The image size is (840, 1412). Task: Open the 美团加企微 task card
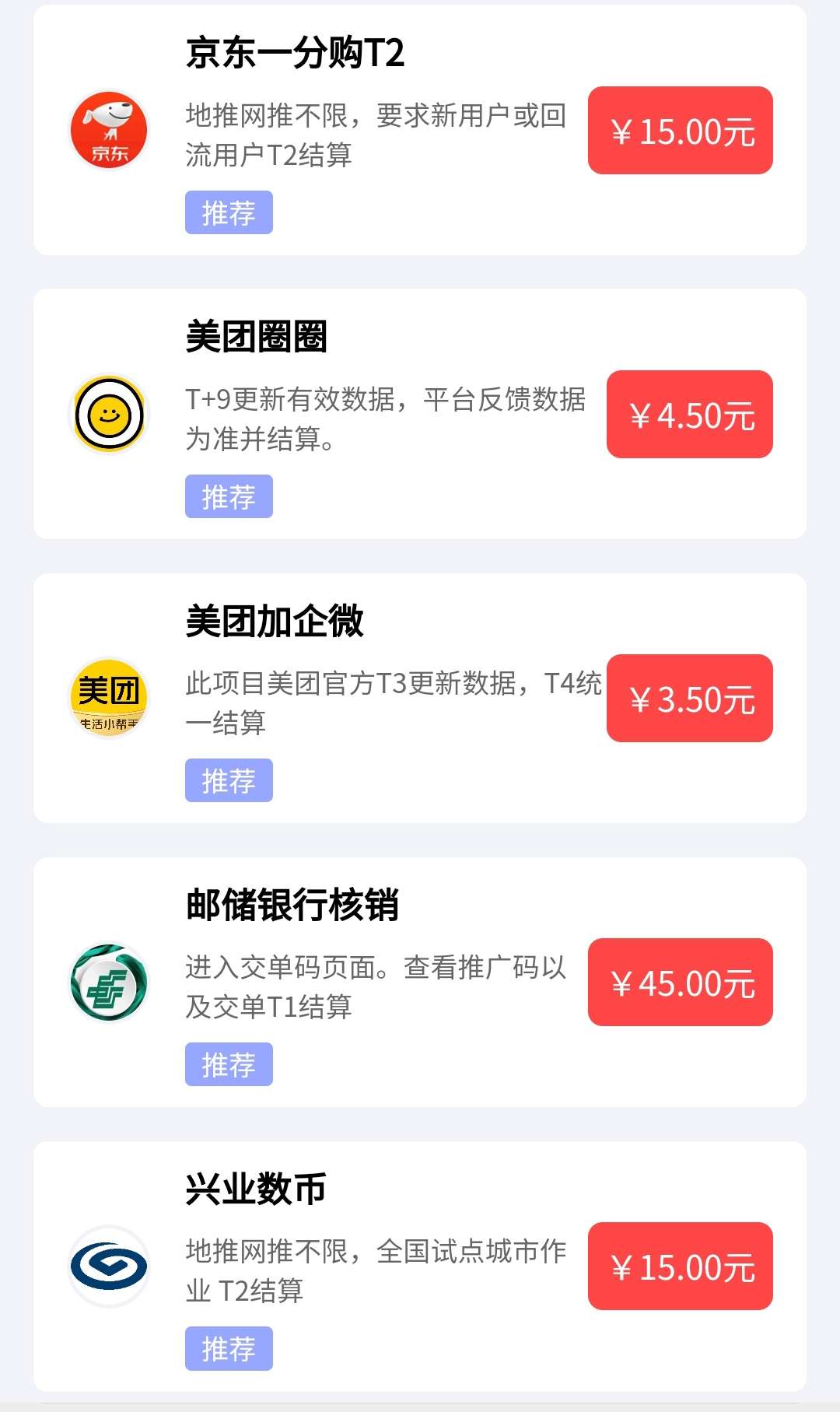pos(420,698)
